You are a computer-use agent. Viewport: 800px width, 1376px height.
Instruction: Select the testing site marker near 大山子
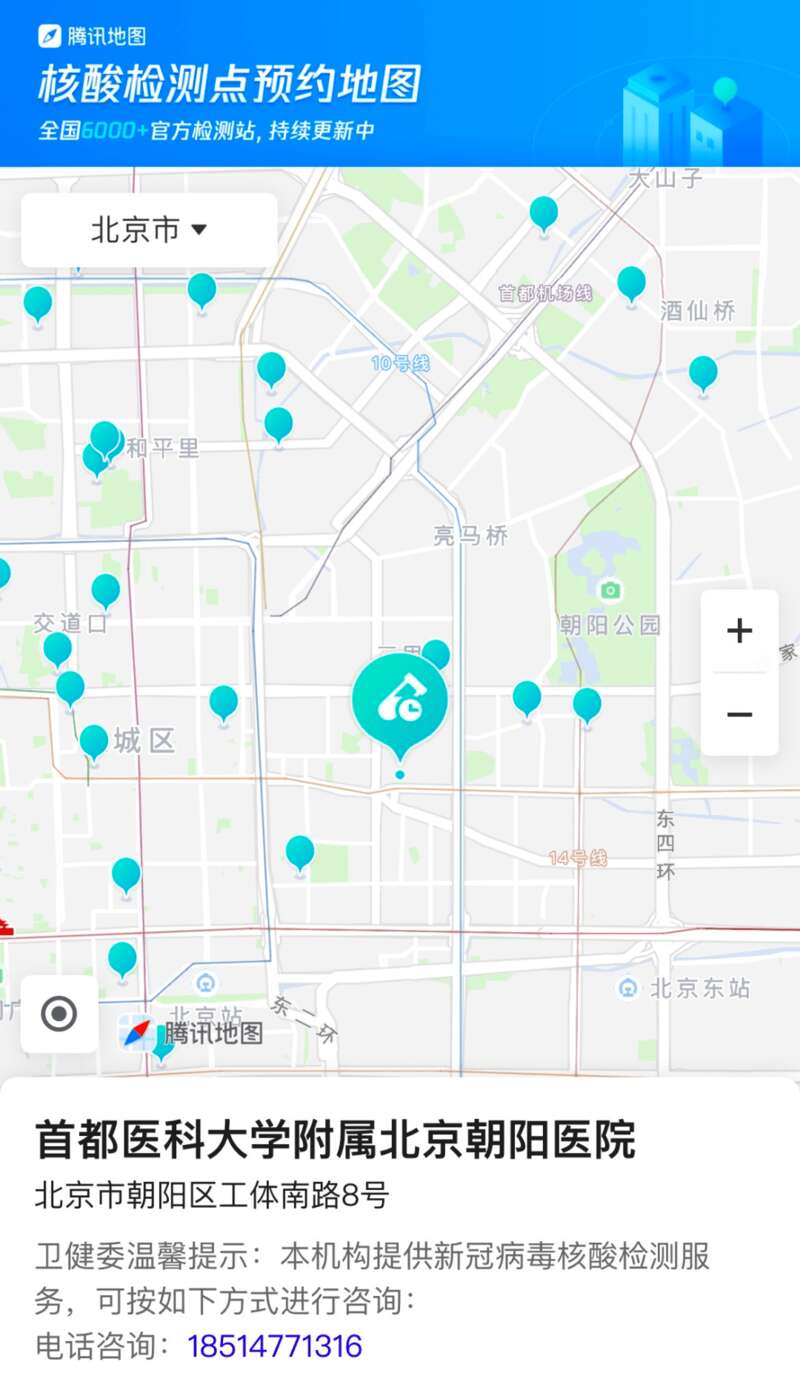click(543, 213)
